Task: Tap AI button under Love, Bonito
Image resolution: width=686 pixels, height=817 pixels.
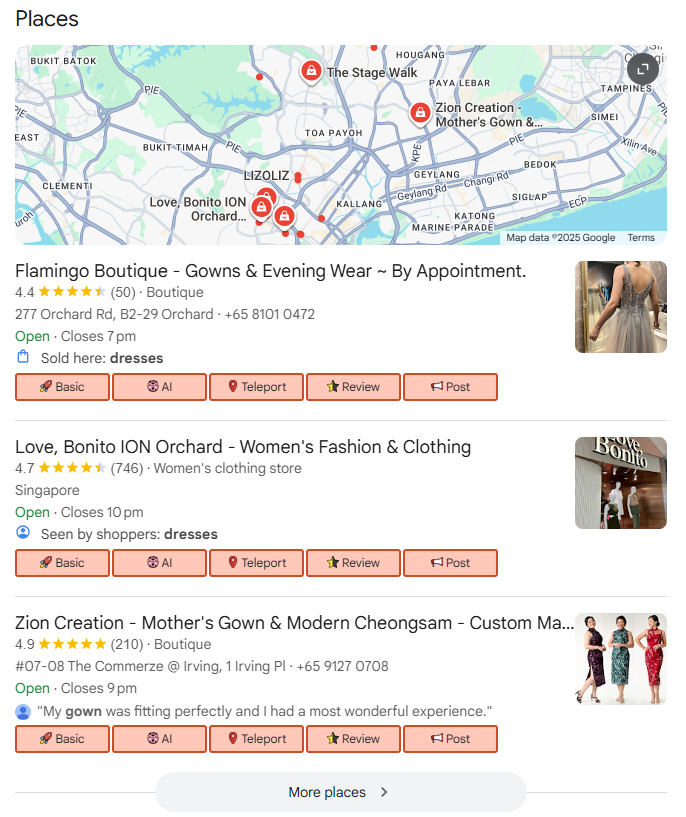Action: pyautogui.click(x=159, y=563)
